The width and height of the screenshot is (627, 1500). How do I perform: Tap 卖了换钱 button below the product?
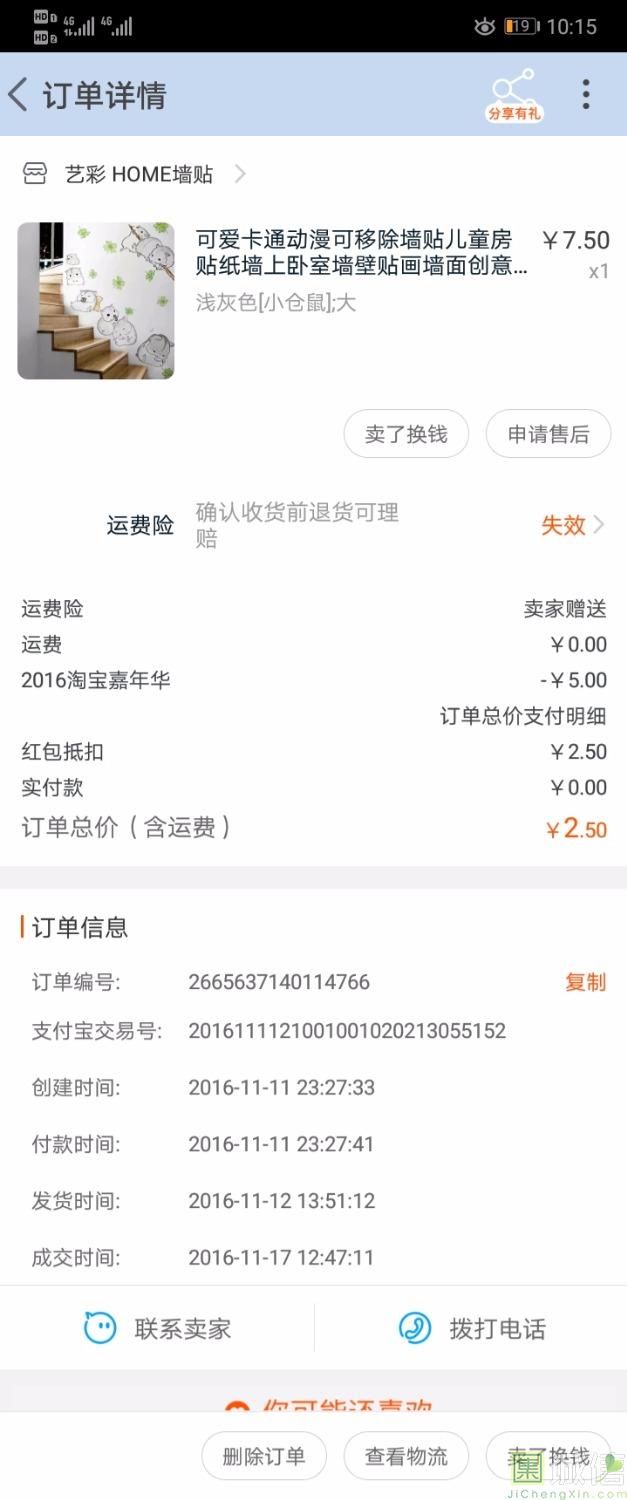click(406, 434)
